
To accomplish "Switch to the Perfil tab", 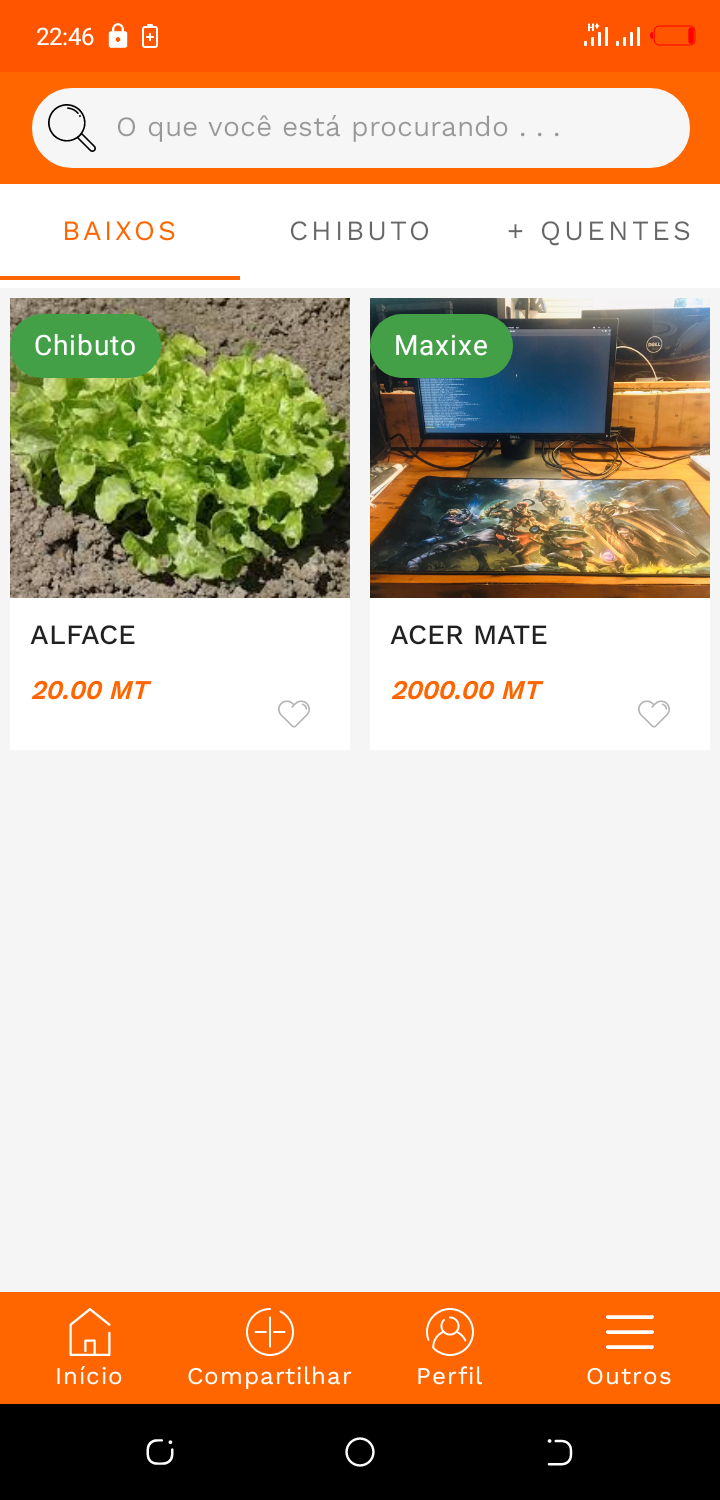I will [450, 1348].
